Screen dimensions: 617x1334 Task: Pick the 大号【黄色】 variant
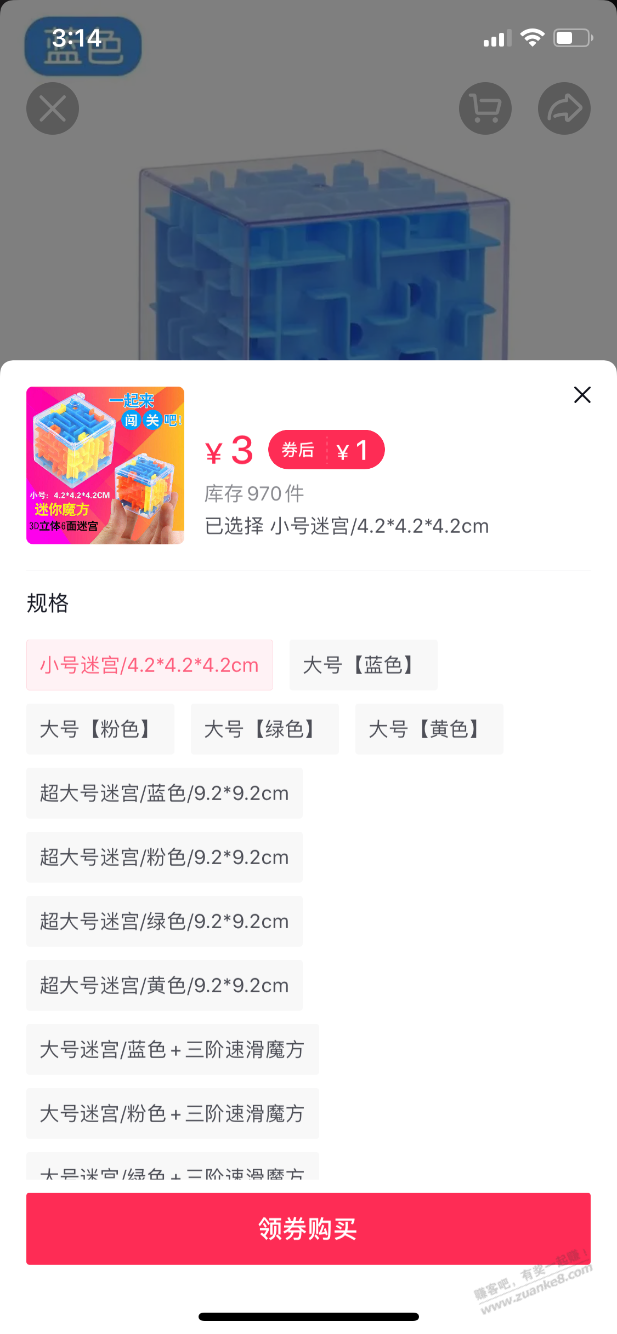point(428,729)
